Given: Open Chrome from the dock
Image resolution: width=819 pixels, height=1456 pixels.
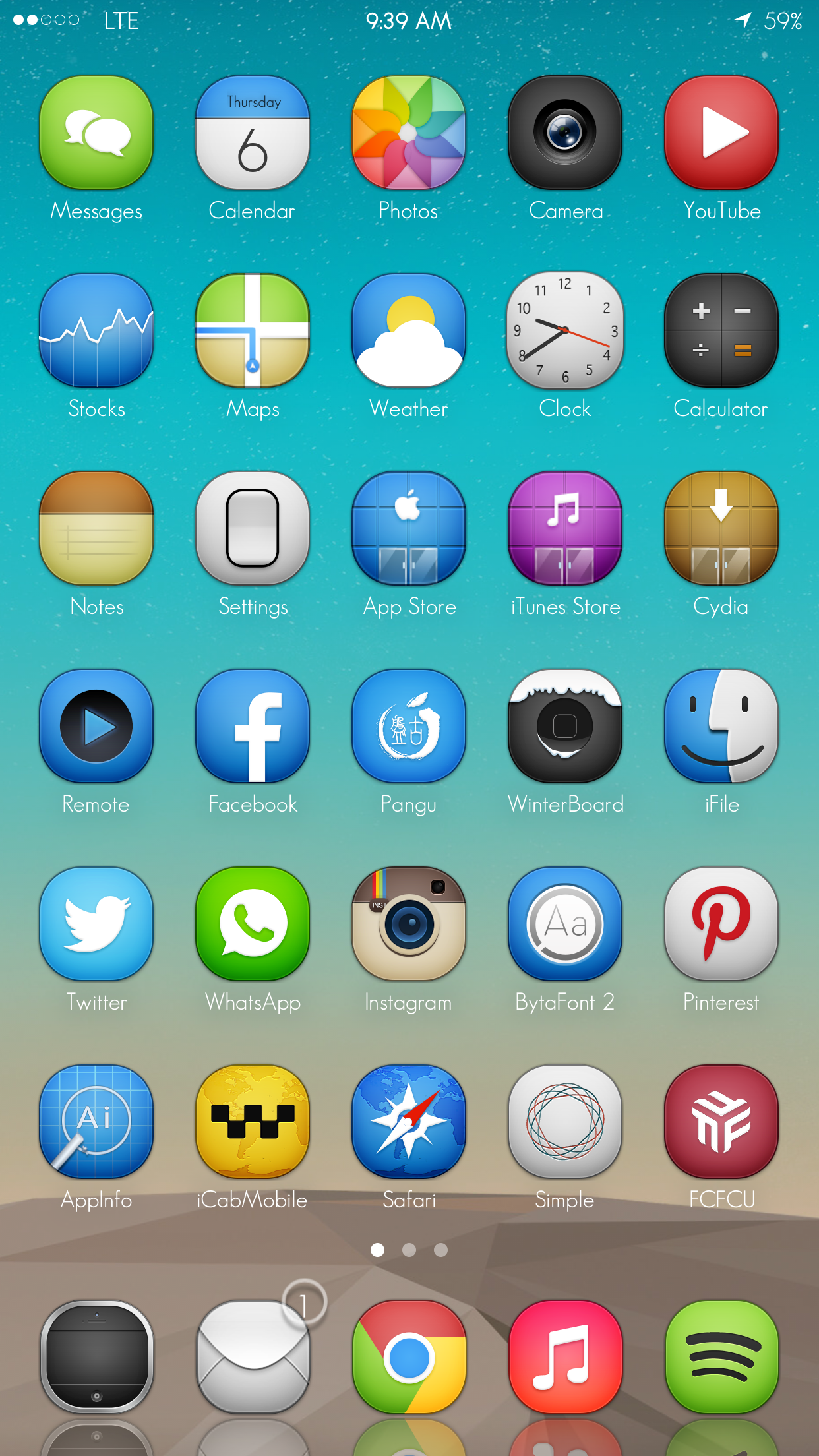Looking at the screenshot, I should point(409,1357).
